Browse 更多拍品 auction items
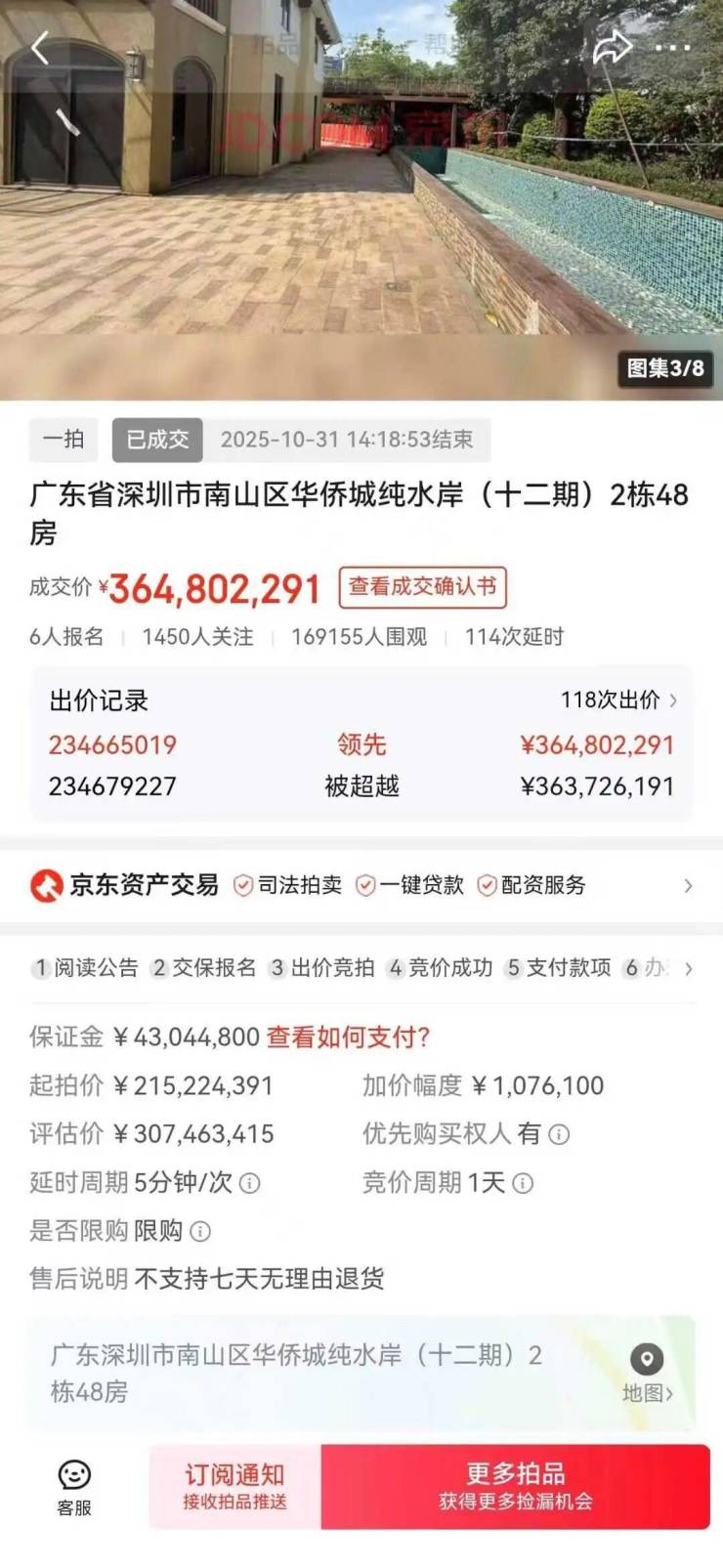The image size is (723, 1568). (515, 1486)
